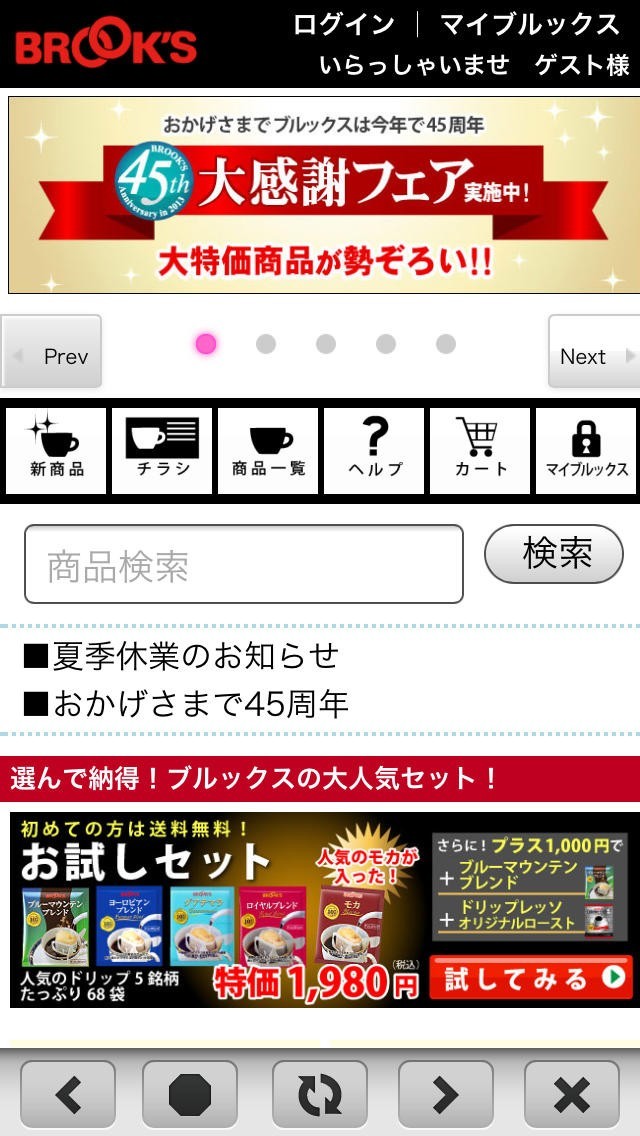
Task: Reload the page with refresh icon
Action: click(320, 1095)
